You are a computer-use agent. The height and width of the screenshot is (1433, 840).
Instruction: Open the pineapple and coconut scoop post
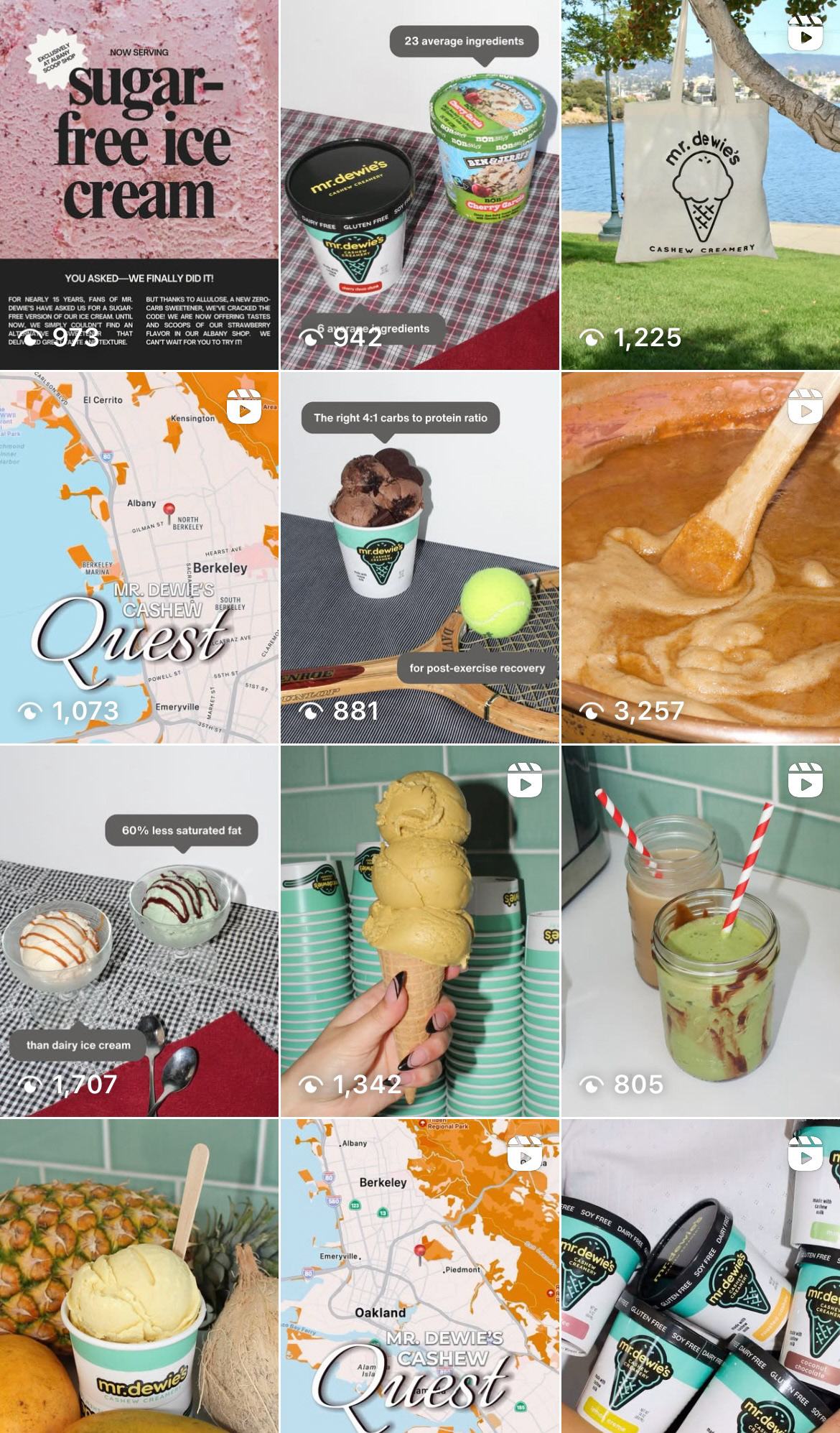[x=139, y=1276]
